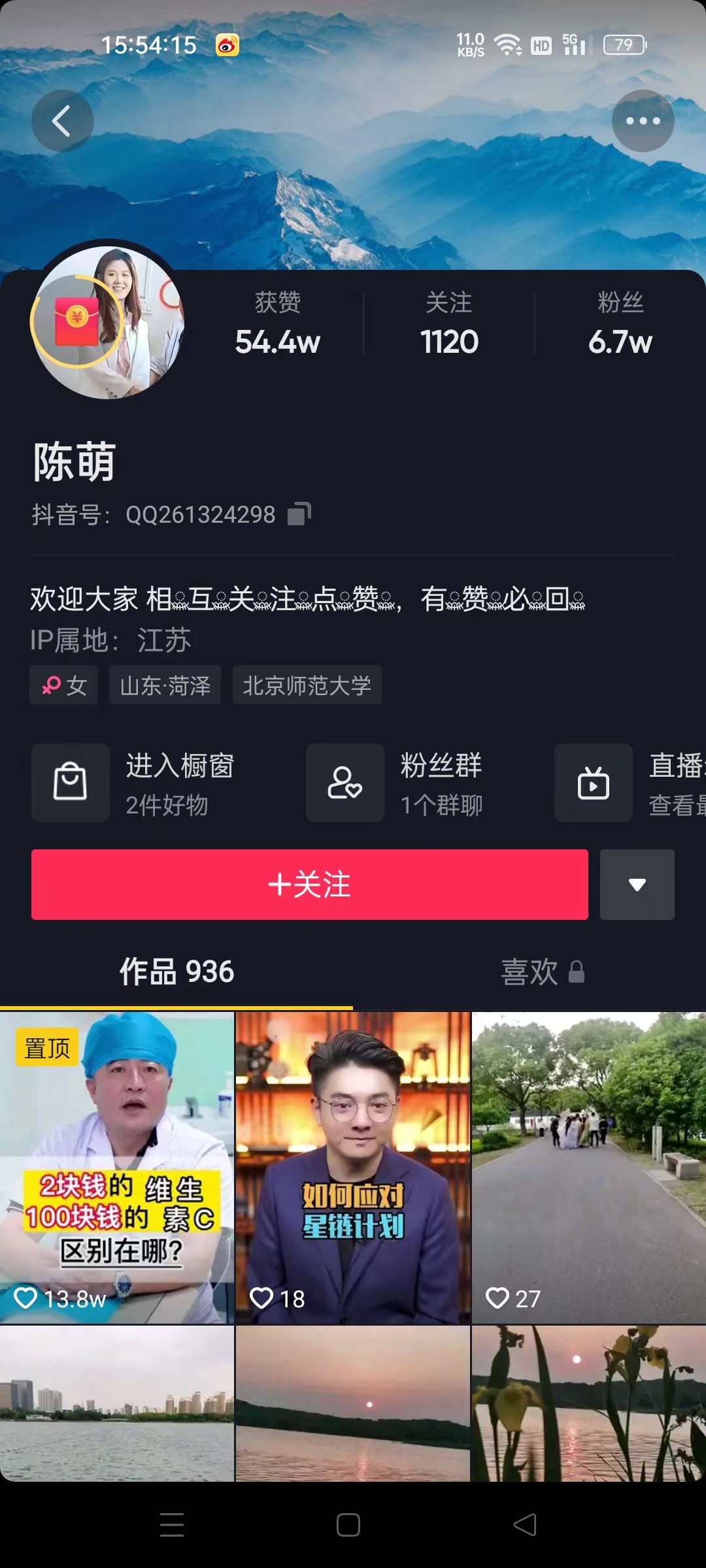Tap the profile avatar with red envelope
This screenshot has height=1568, width=706.
click(x=108, y=321)
